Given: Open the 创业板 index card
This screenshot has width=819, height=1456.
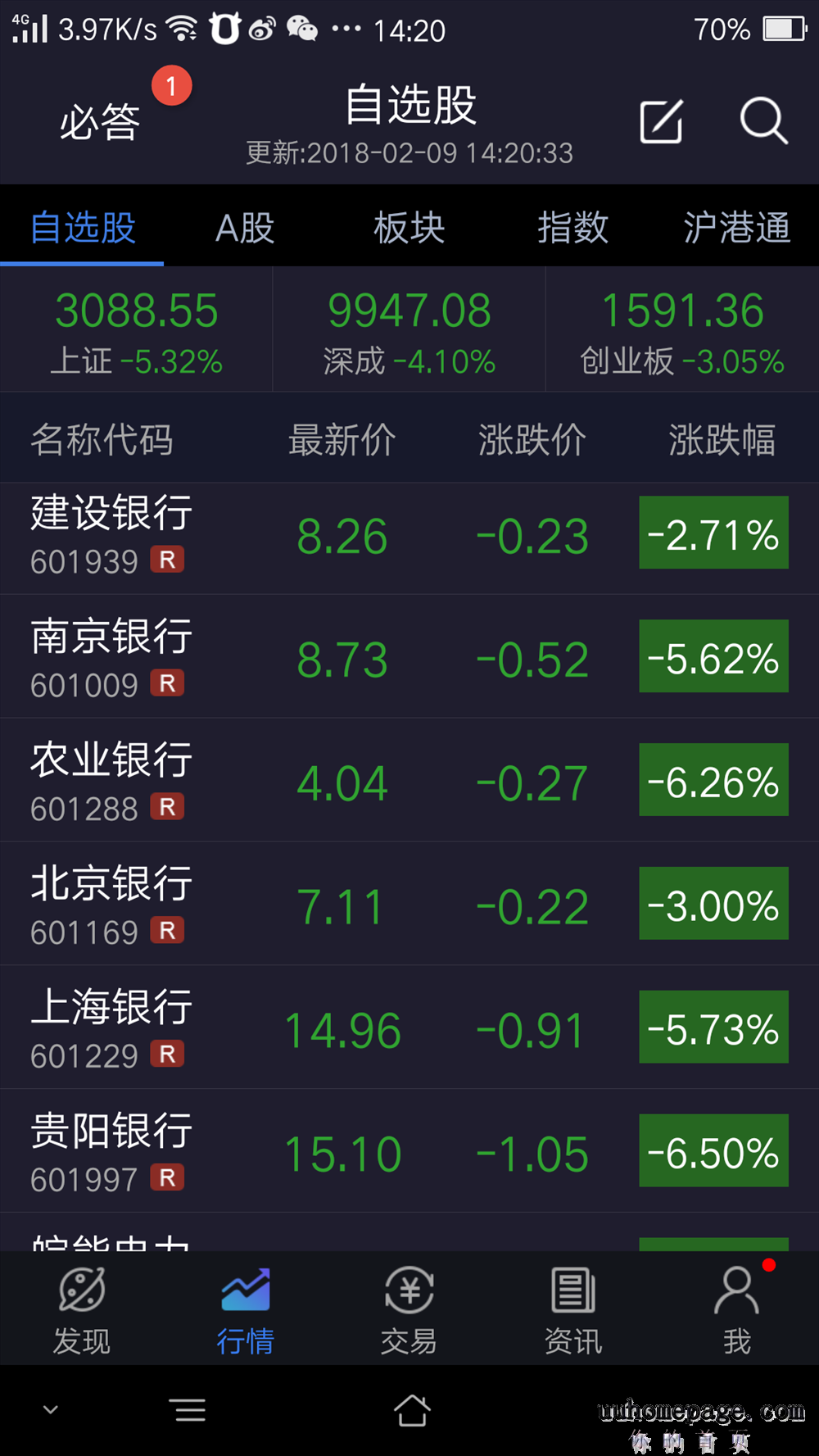Looking at the screenshot, I should pos(682,330).
